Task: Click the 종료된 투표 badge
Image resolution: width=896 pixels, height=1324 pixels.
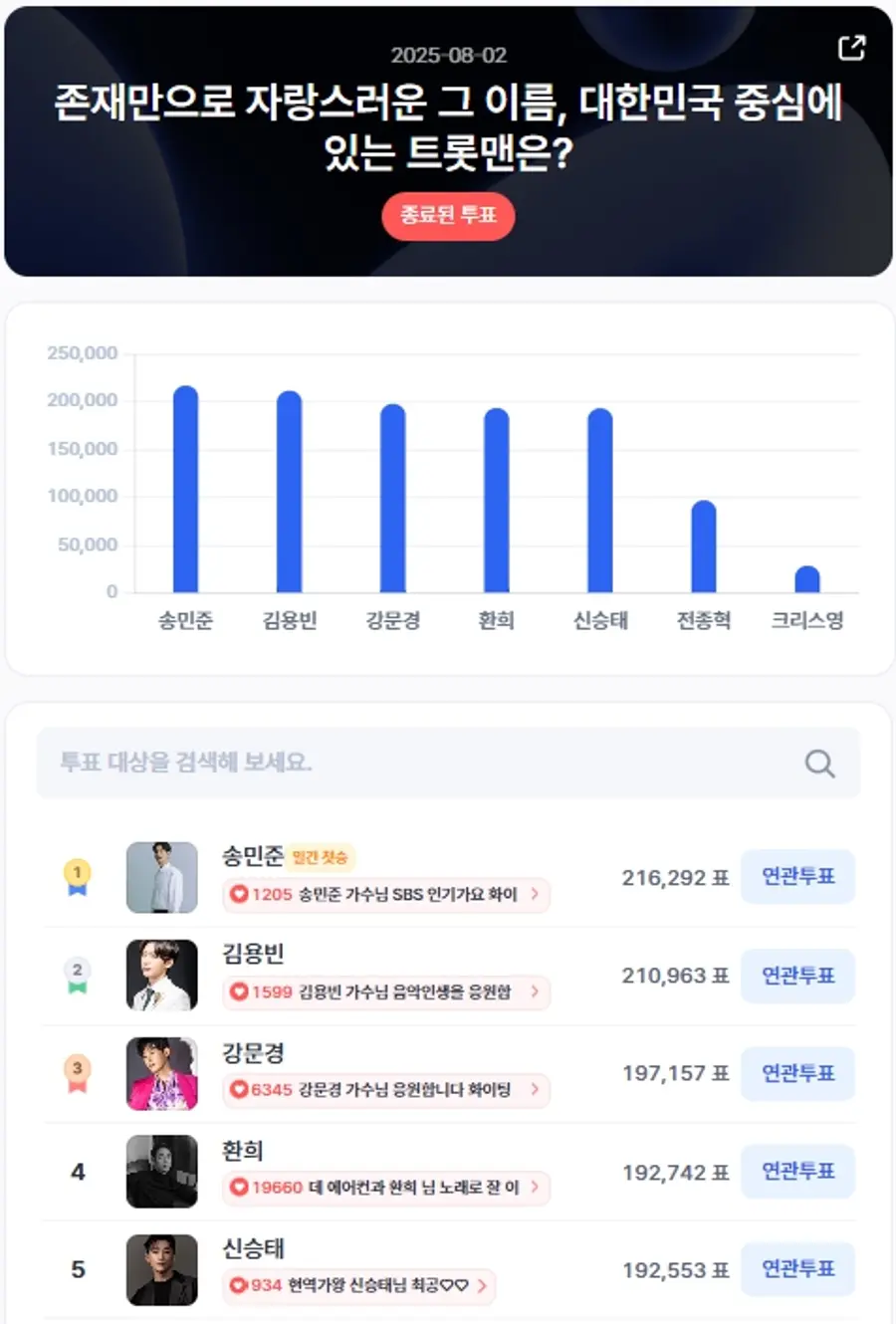Action: [x=448, y=216]
